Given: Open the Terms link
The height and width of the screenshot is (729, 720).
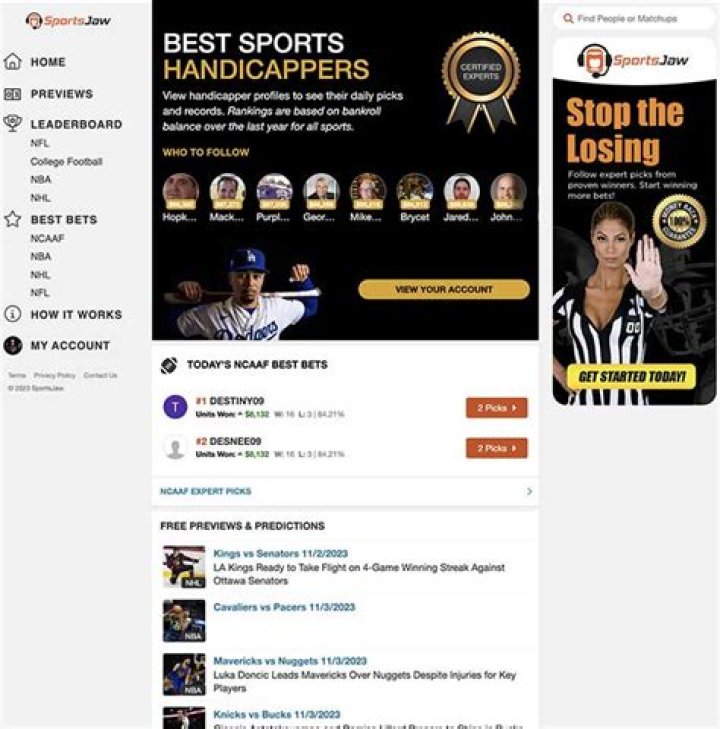Looking at the screenshot, I should coord(17,376).
